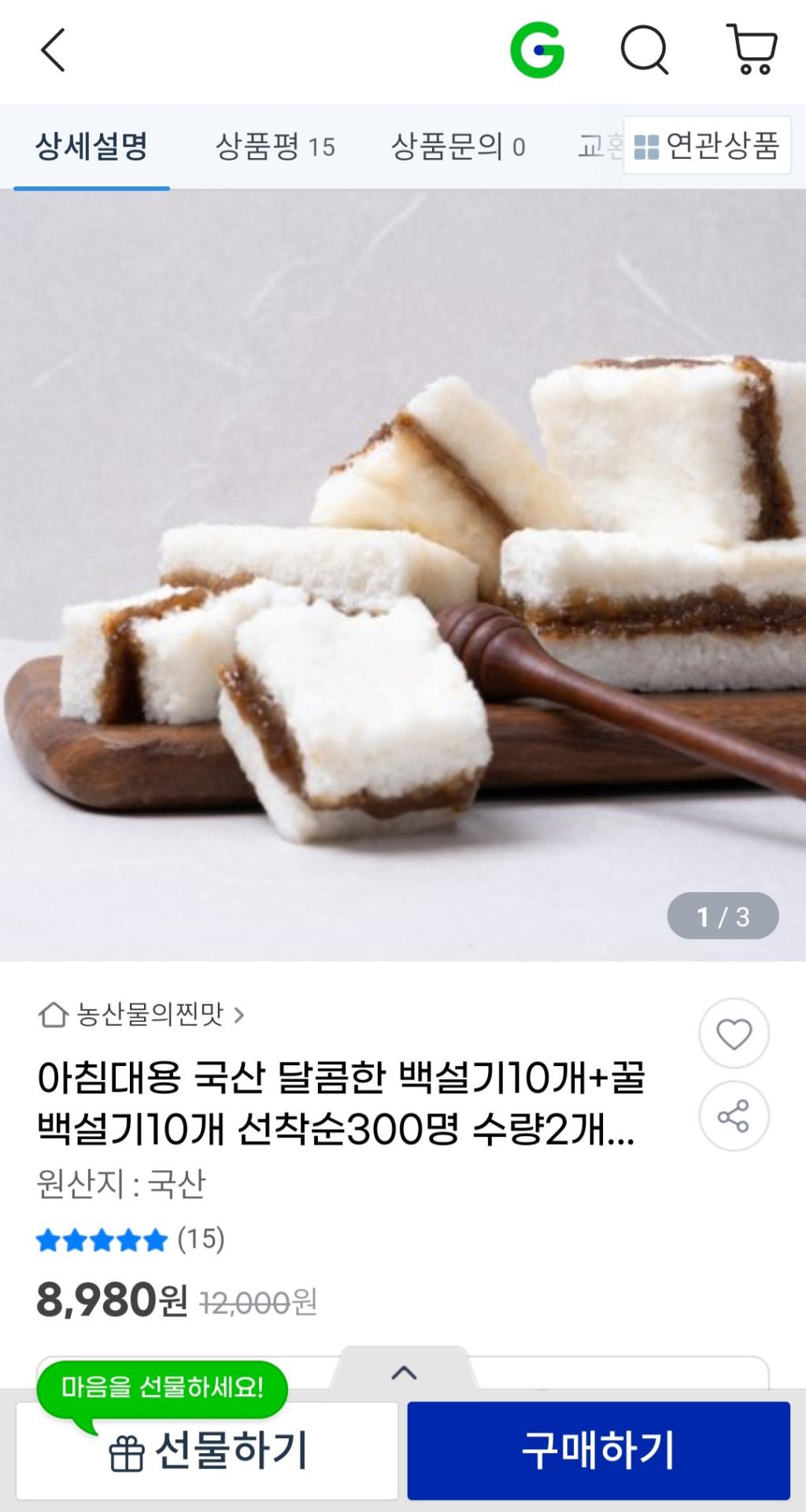This screenshot has height=1512, width=806.
Task: Open the shopping cart
Action: (752, 50)
